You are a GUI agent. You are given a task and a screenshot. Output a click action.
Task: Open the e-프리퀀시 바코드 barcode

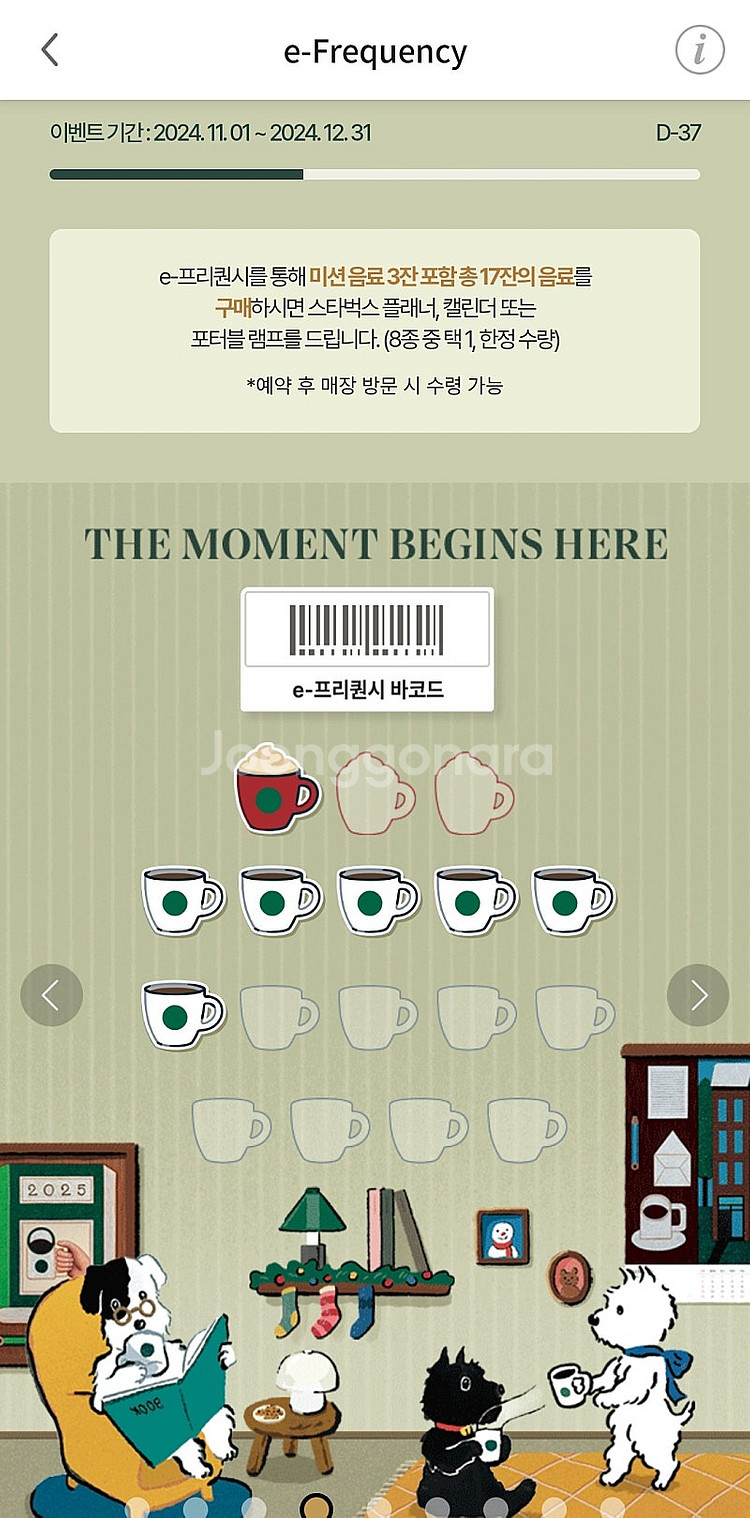[367, 650]
